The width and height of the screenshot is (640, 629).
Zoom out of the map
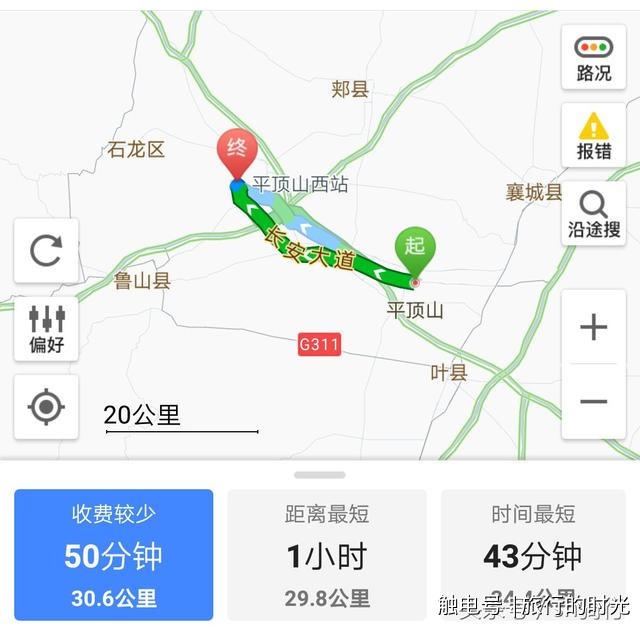pyautogui.click(x=593, y=402)
